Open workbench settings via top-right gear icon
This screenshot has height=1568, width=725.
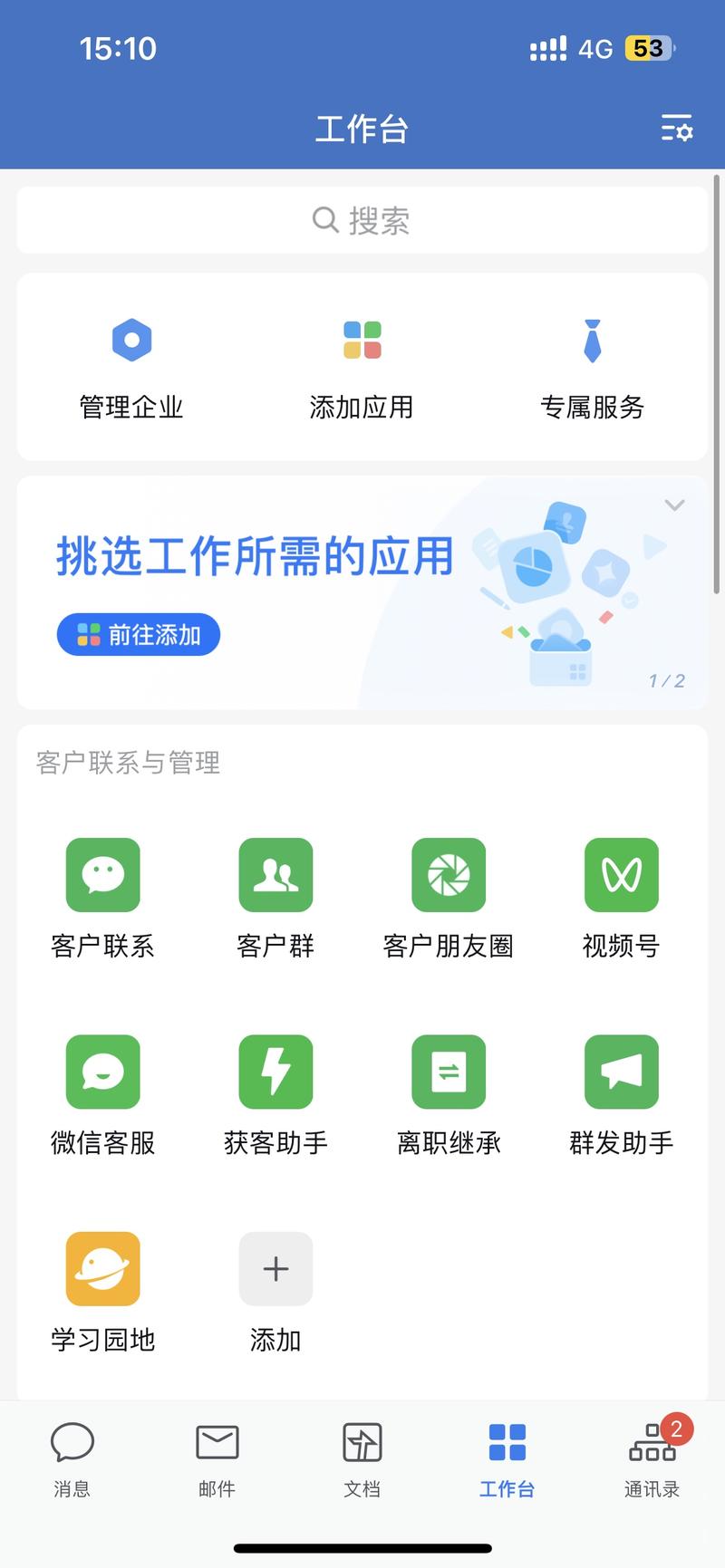(676, 130)
